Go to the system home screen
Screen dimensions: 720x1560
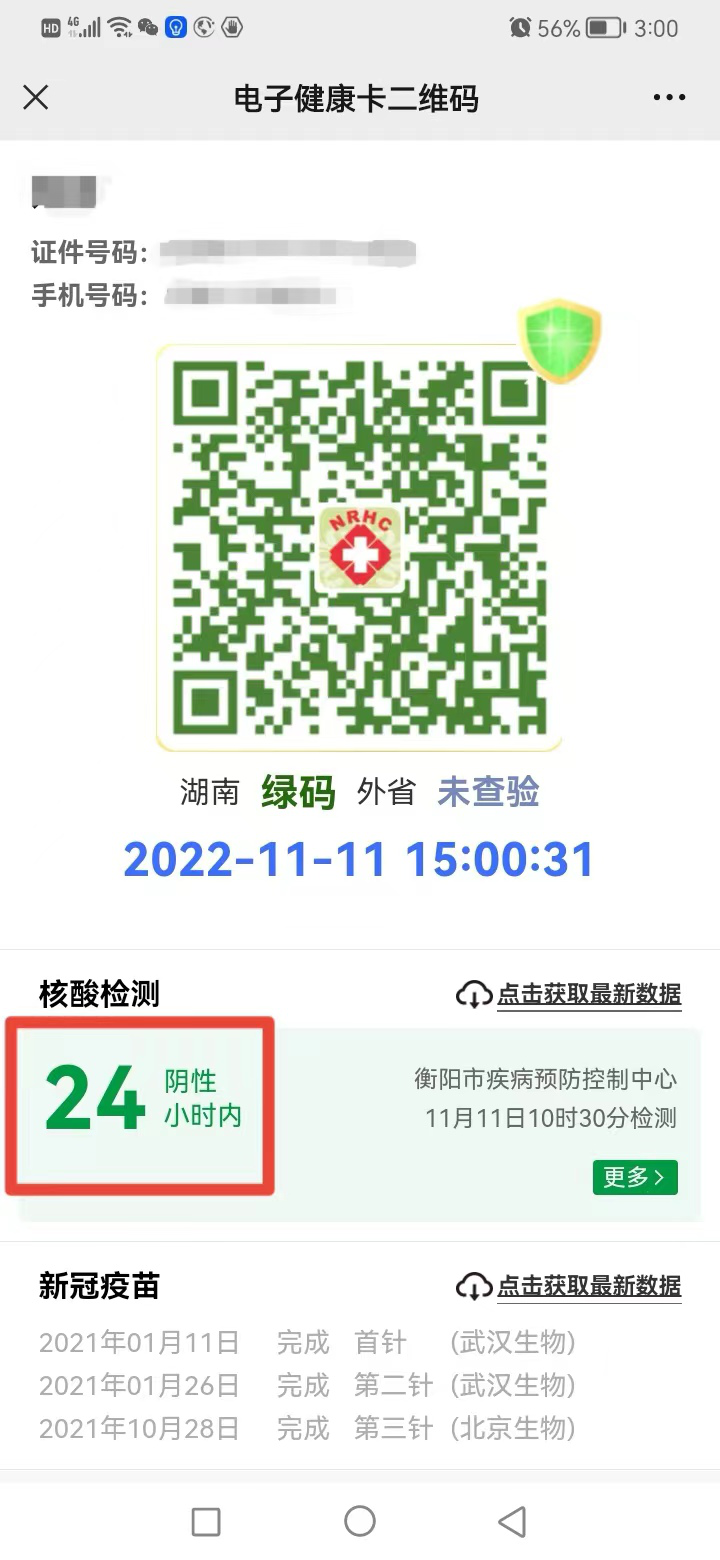click(x=360, y=1521)
